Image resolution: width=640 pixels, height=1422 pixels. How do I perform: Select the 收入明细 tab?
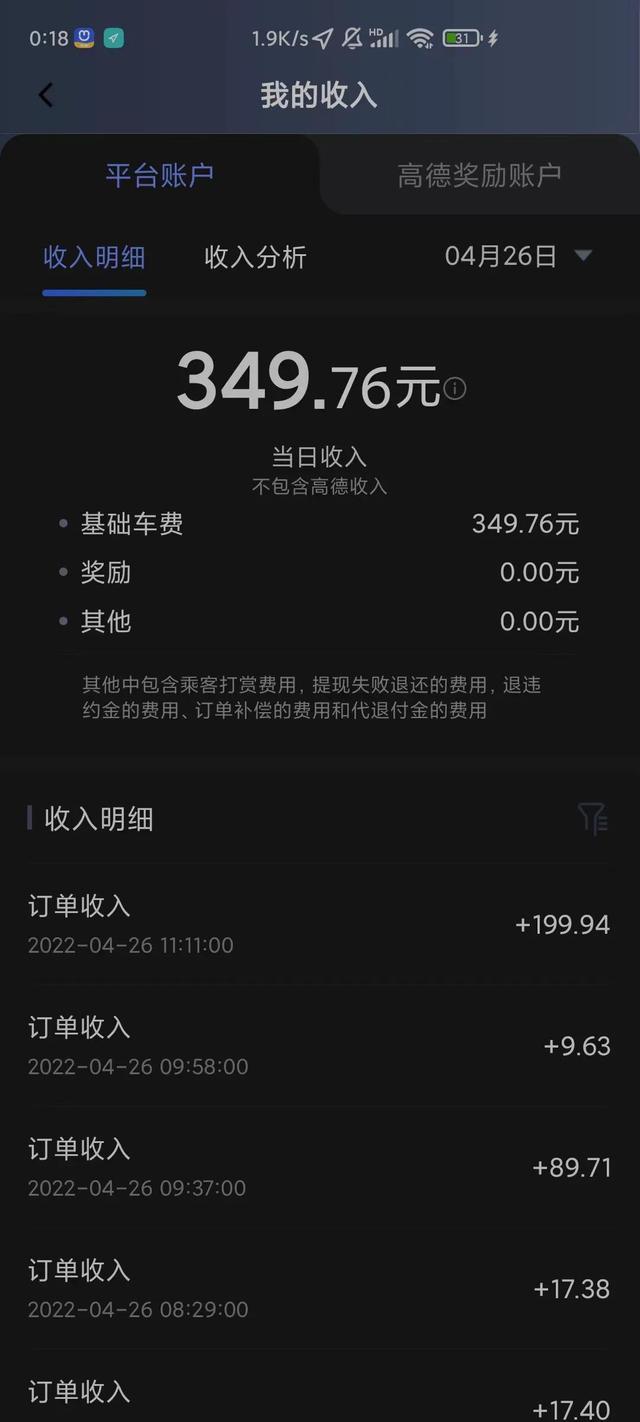point(94,258)
